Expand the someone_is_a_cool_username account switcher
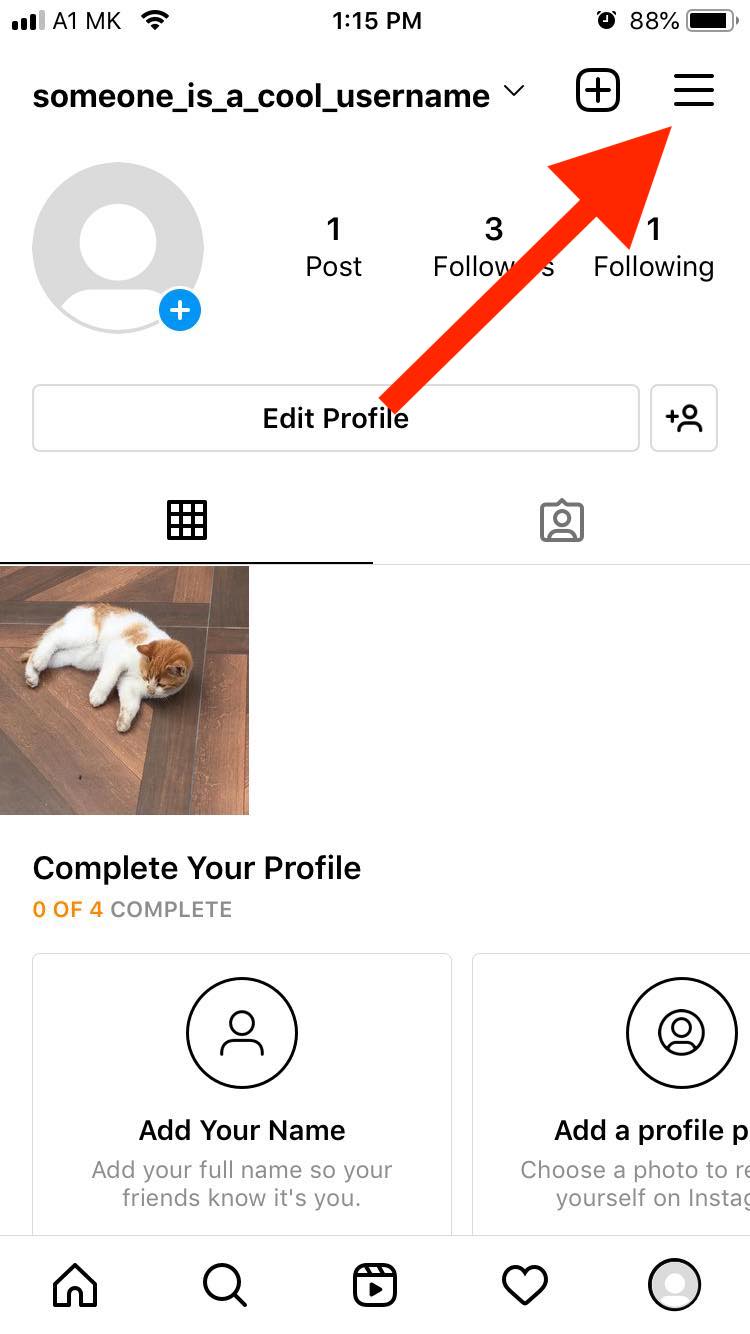750x1334 pixels. pos(278,96)
